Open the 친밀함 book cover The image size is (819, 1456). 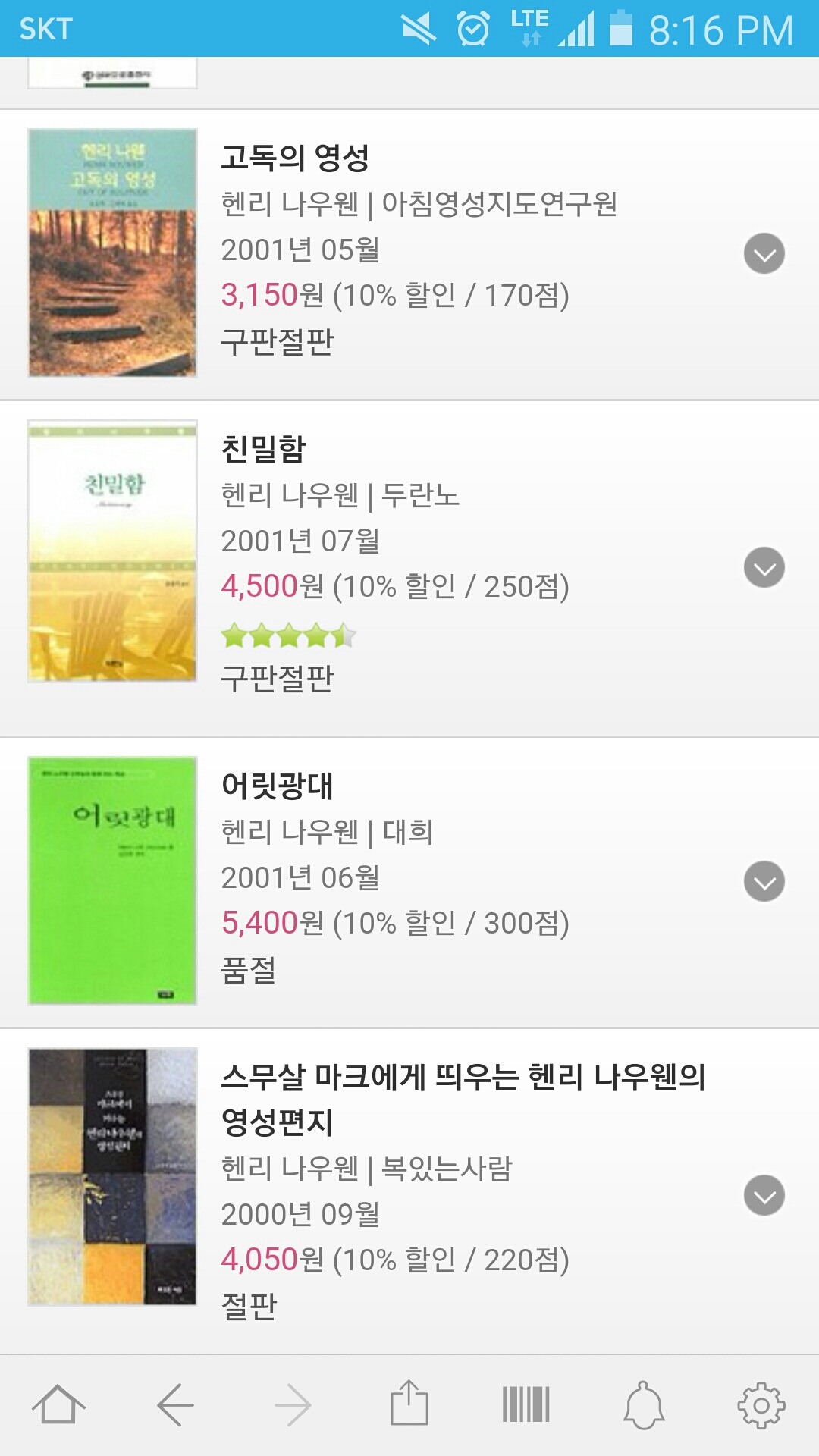pos(112,551)
